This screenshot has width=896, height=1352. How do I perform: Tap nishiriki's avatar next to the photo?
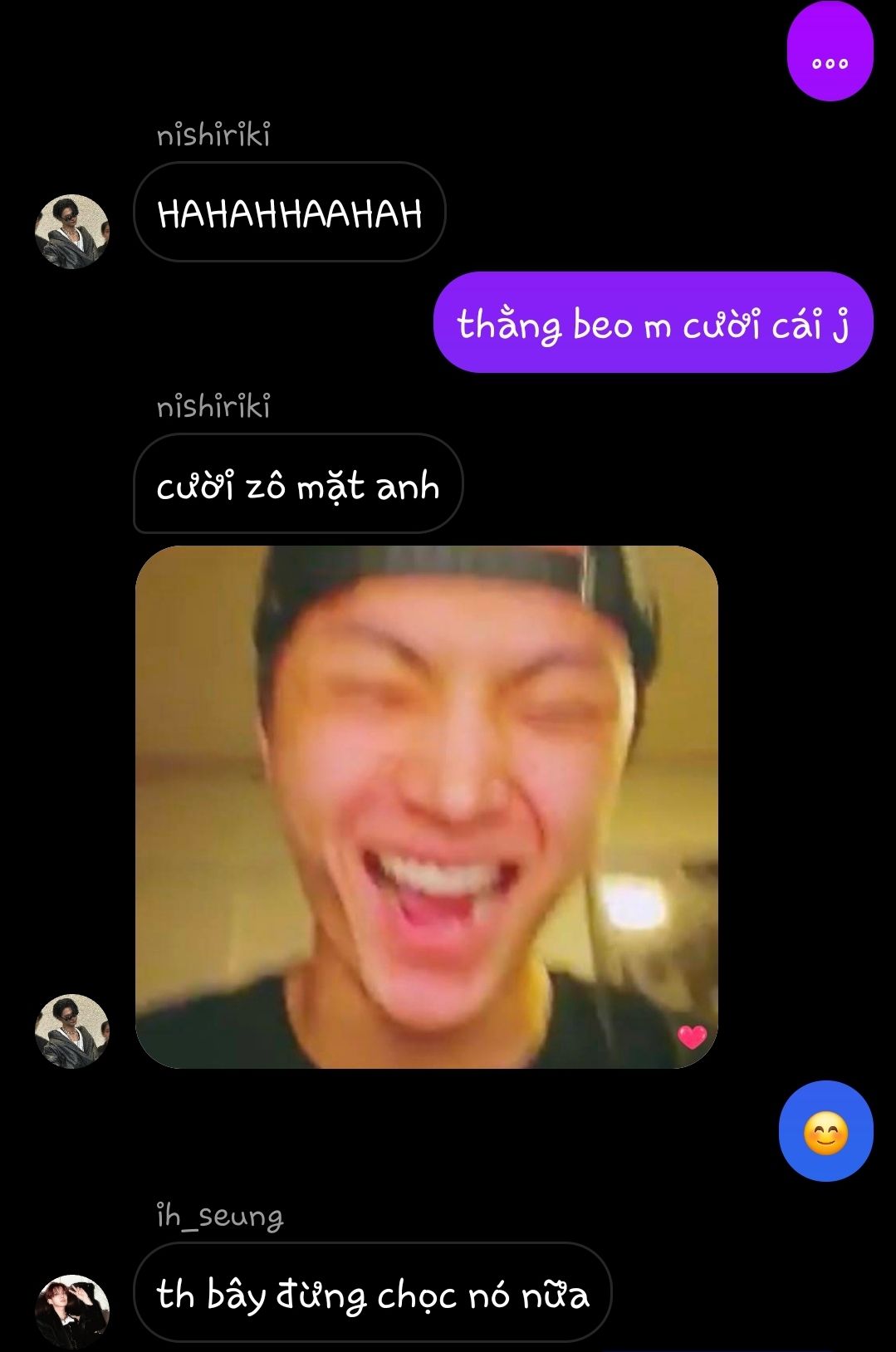click(x=72, y=1031)
